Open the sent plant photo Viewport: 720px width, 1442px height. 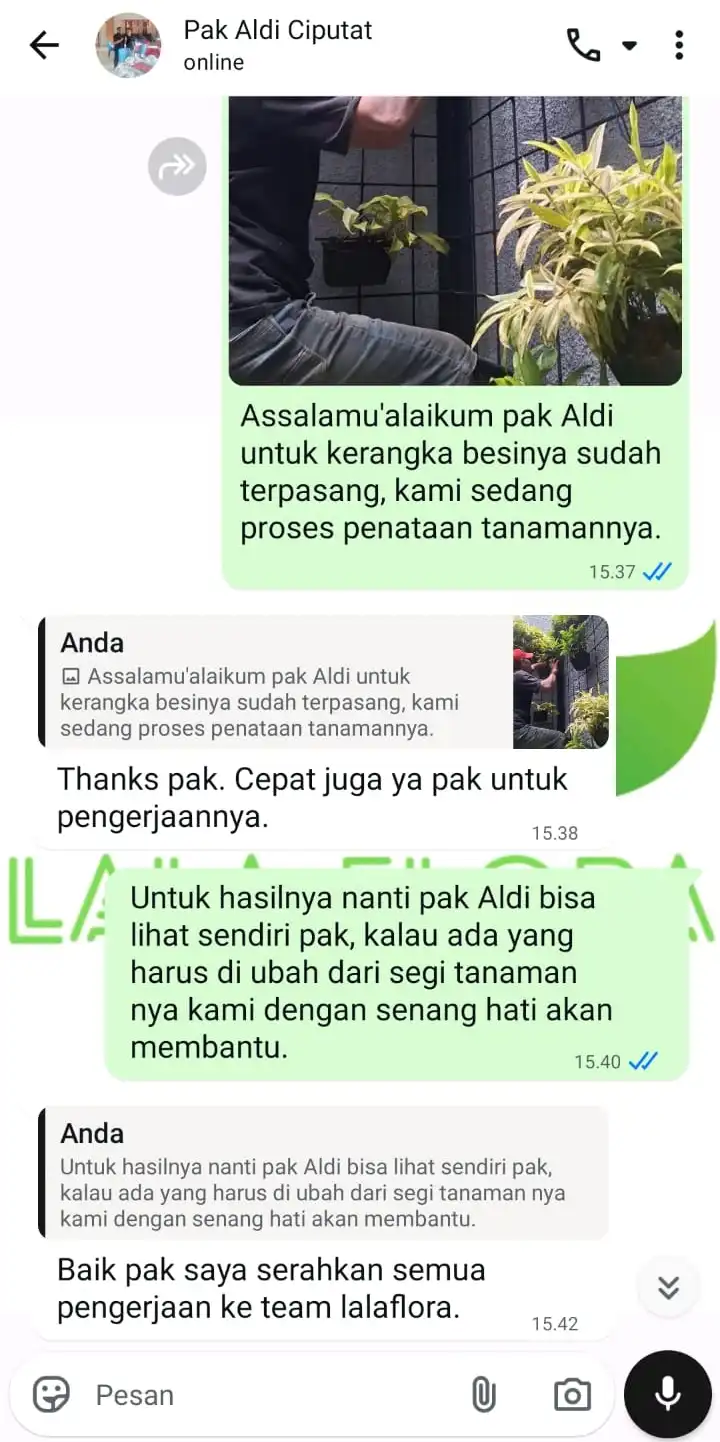pos(455,240)
